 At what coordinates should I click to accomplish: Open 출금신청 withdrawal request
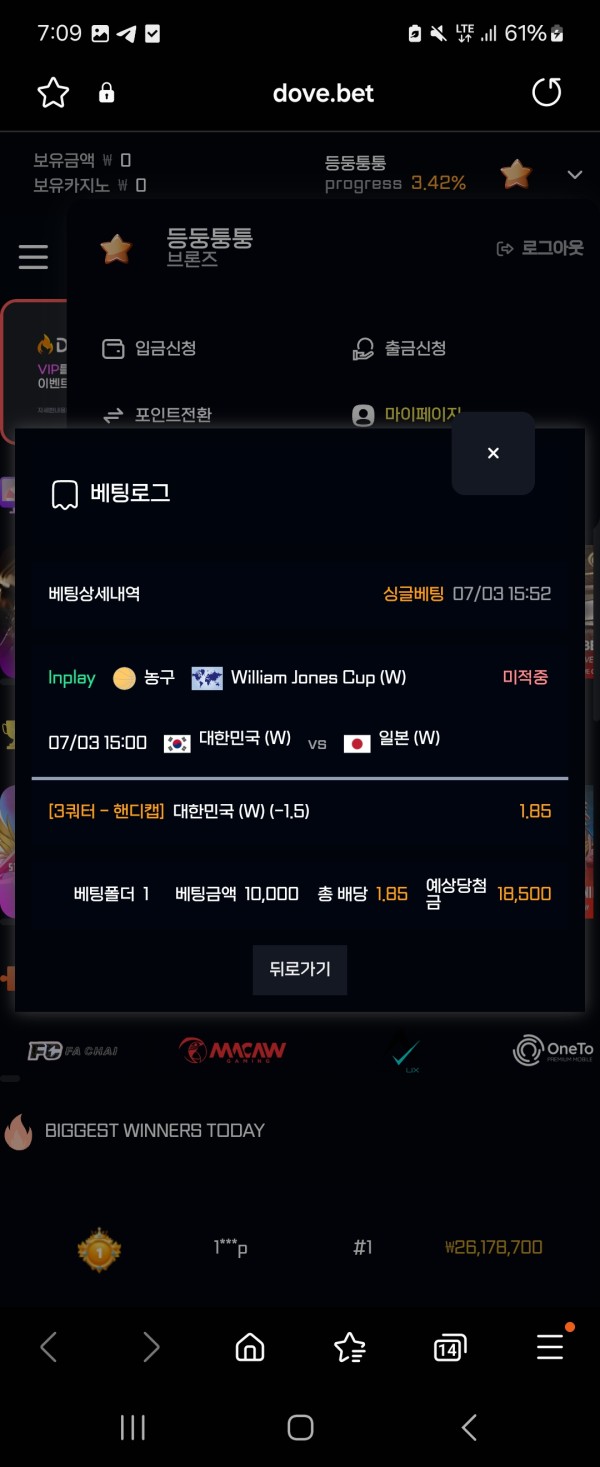point(400,348)
